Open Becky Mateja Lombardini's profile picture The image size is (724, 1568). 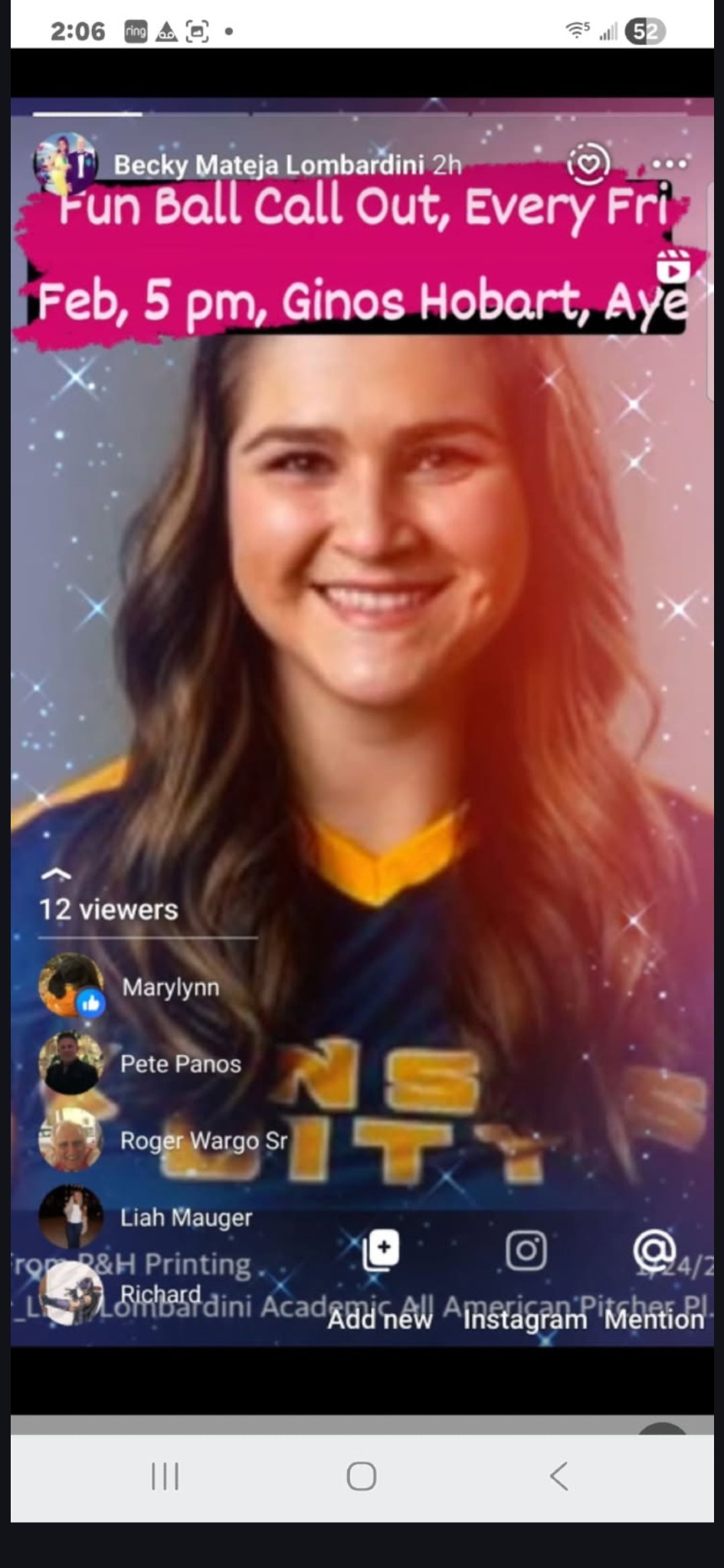tap(66, 164)
